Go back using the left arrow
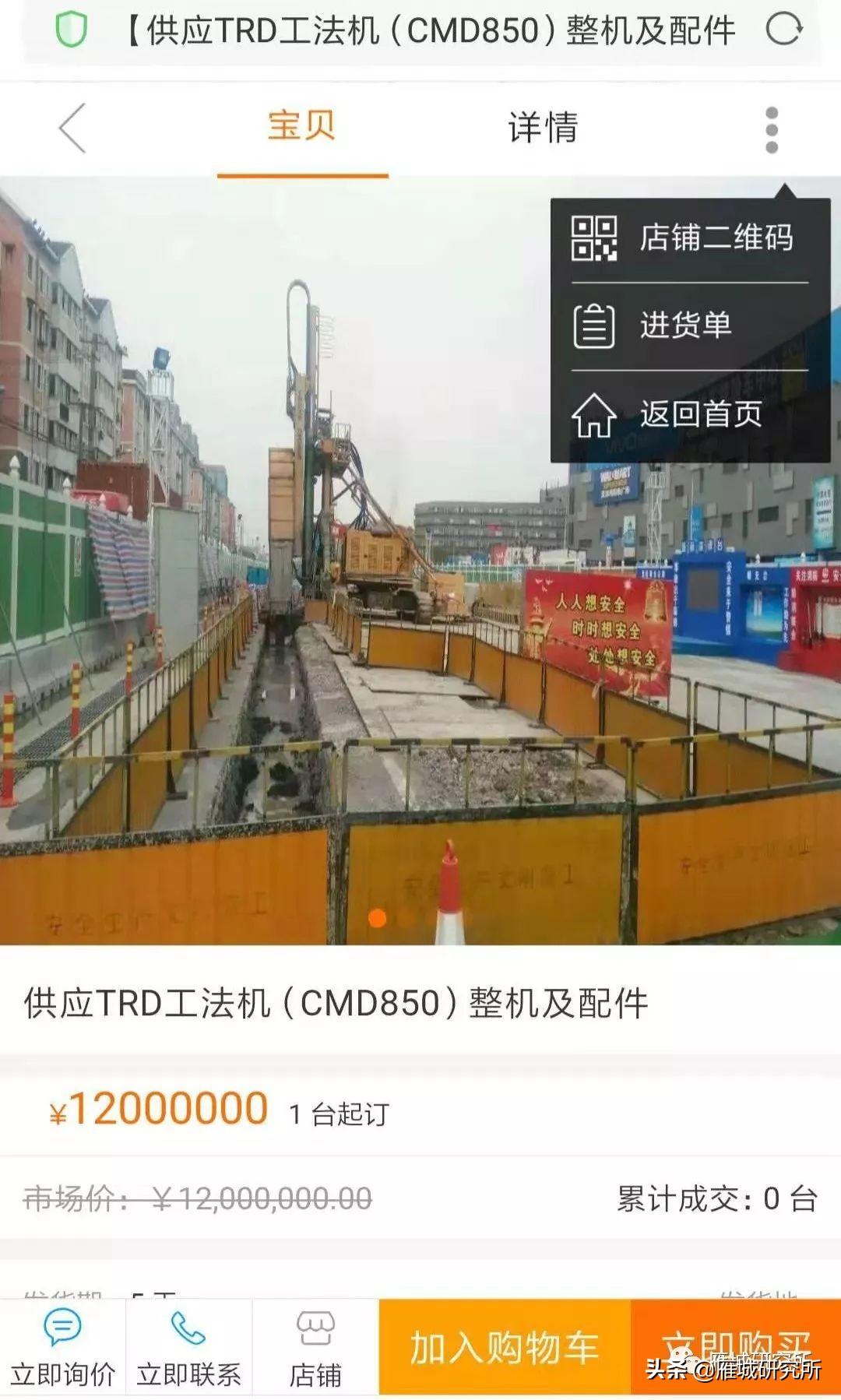Screen dimensions: 841x1400 click(72, 128)
